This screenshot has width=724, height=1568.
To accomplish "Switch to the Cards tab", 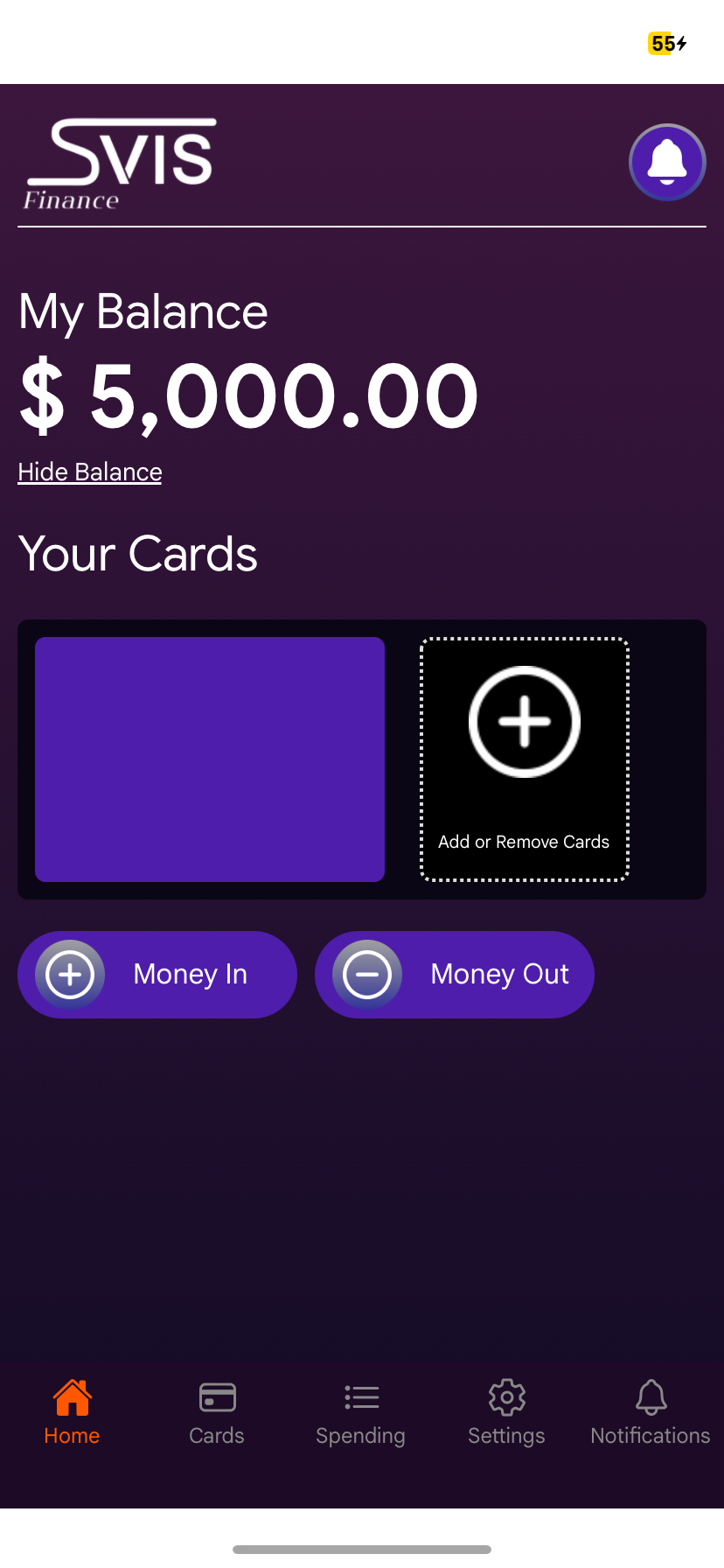I will [x=217, y=1411].
